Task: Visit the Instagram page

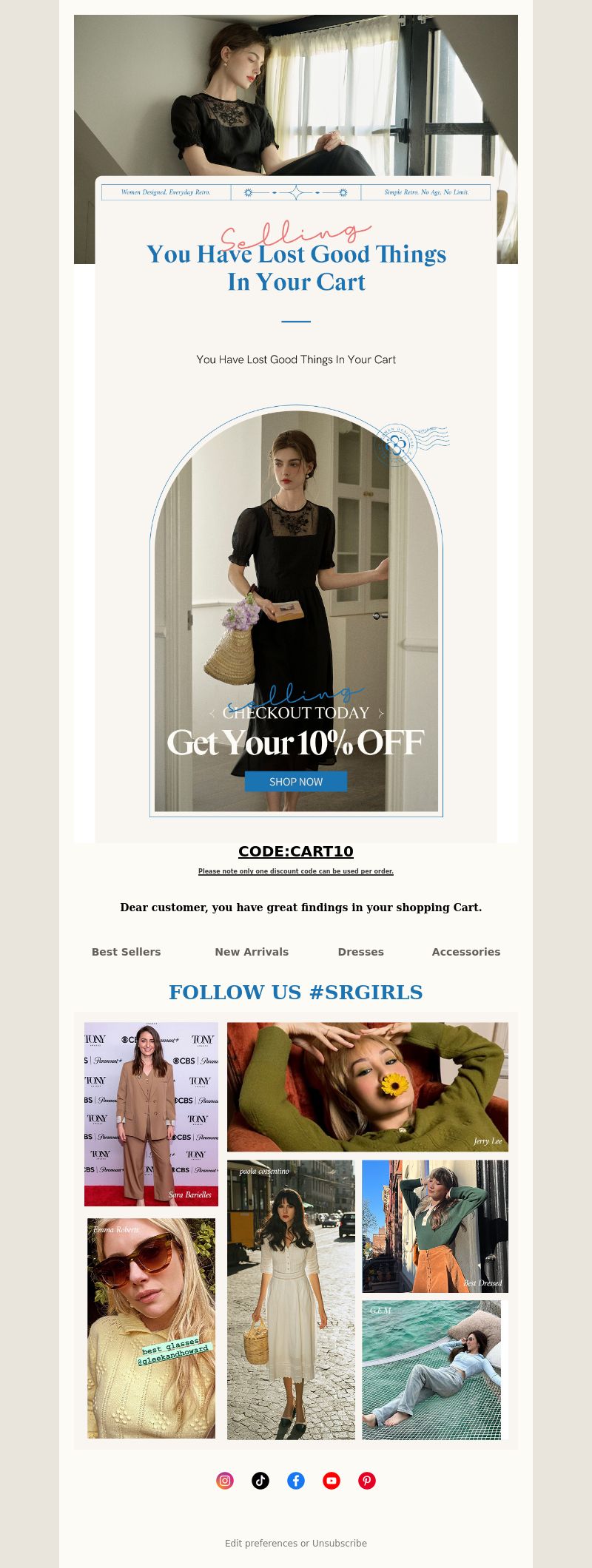Action: click(x=225, y=1480)
